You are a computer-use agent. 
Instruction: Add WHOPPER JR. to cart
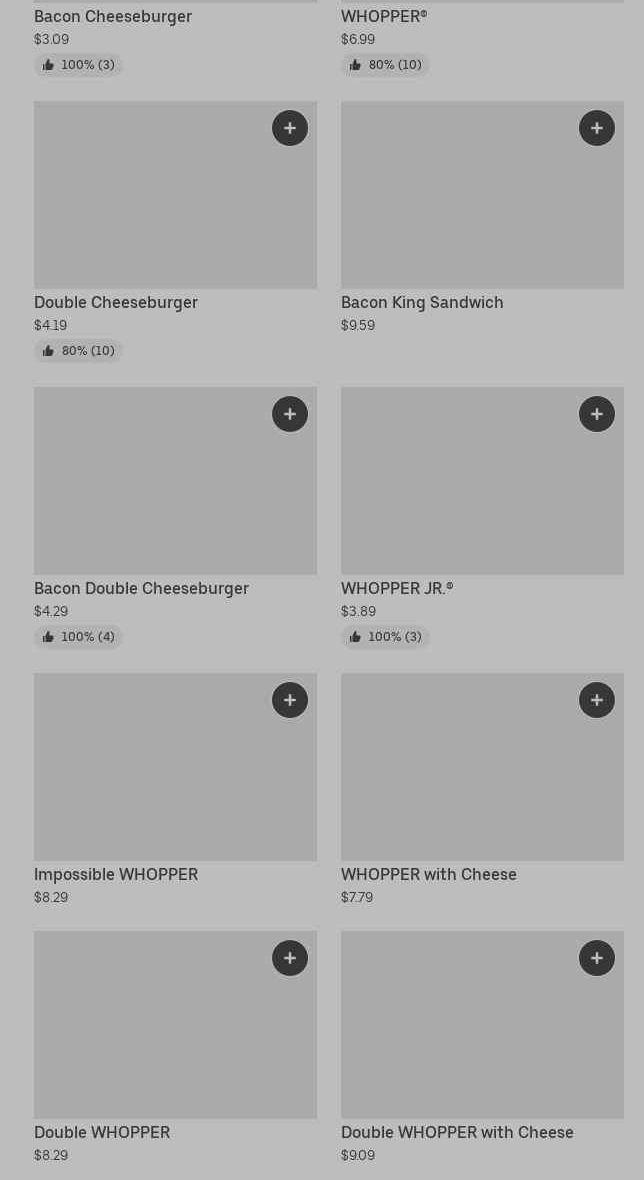(x=597, y=414)
